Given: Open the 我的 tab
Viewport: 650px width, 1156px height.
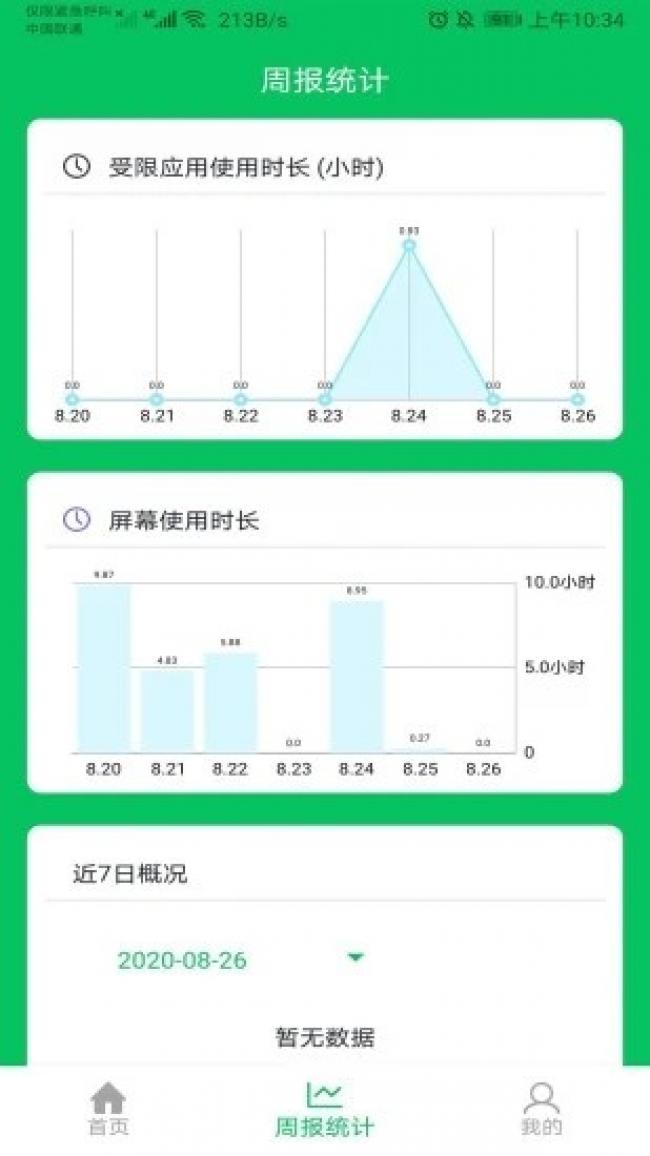Looking at the screenshot, I should (541, 1109).
